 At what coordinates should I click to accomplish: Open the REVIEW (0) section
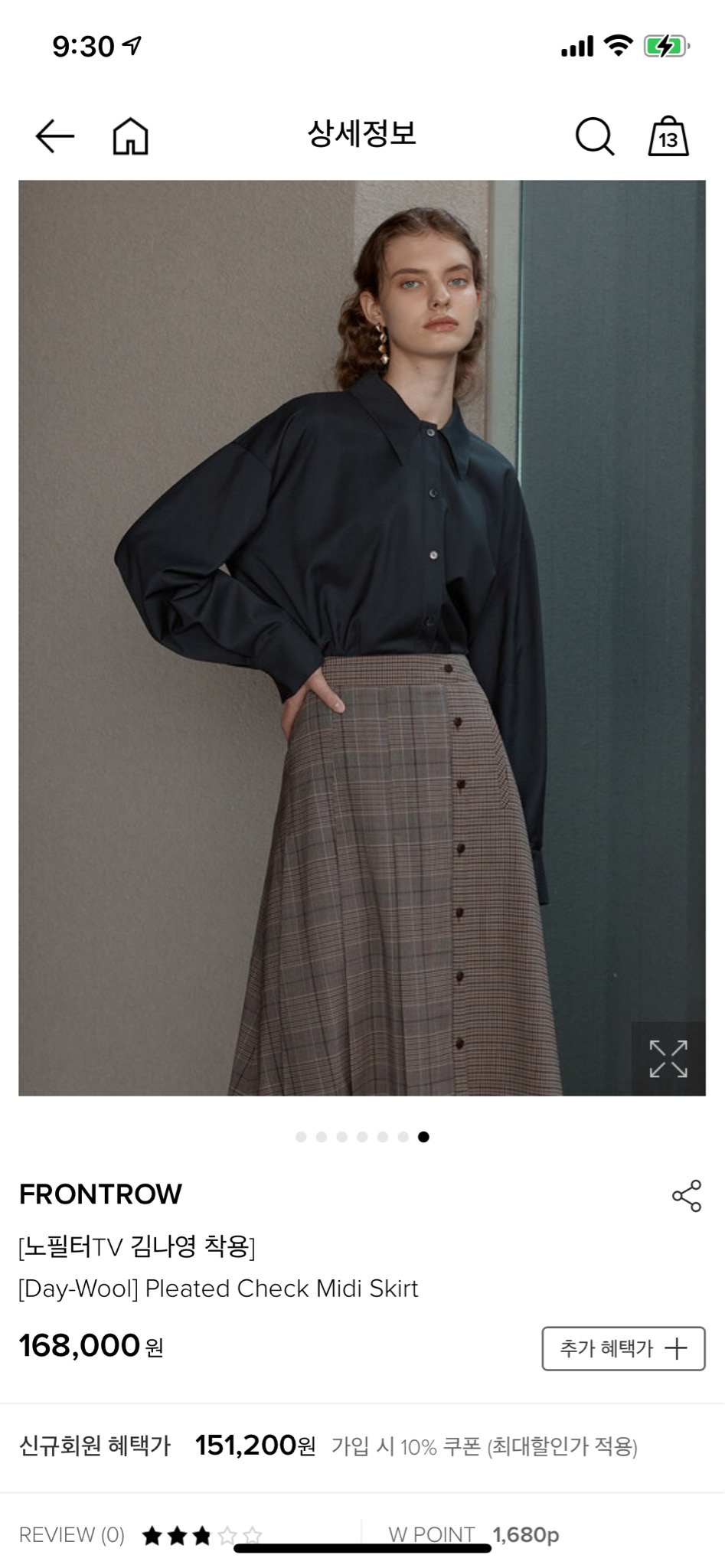72,1534
